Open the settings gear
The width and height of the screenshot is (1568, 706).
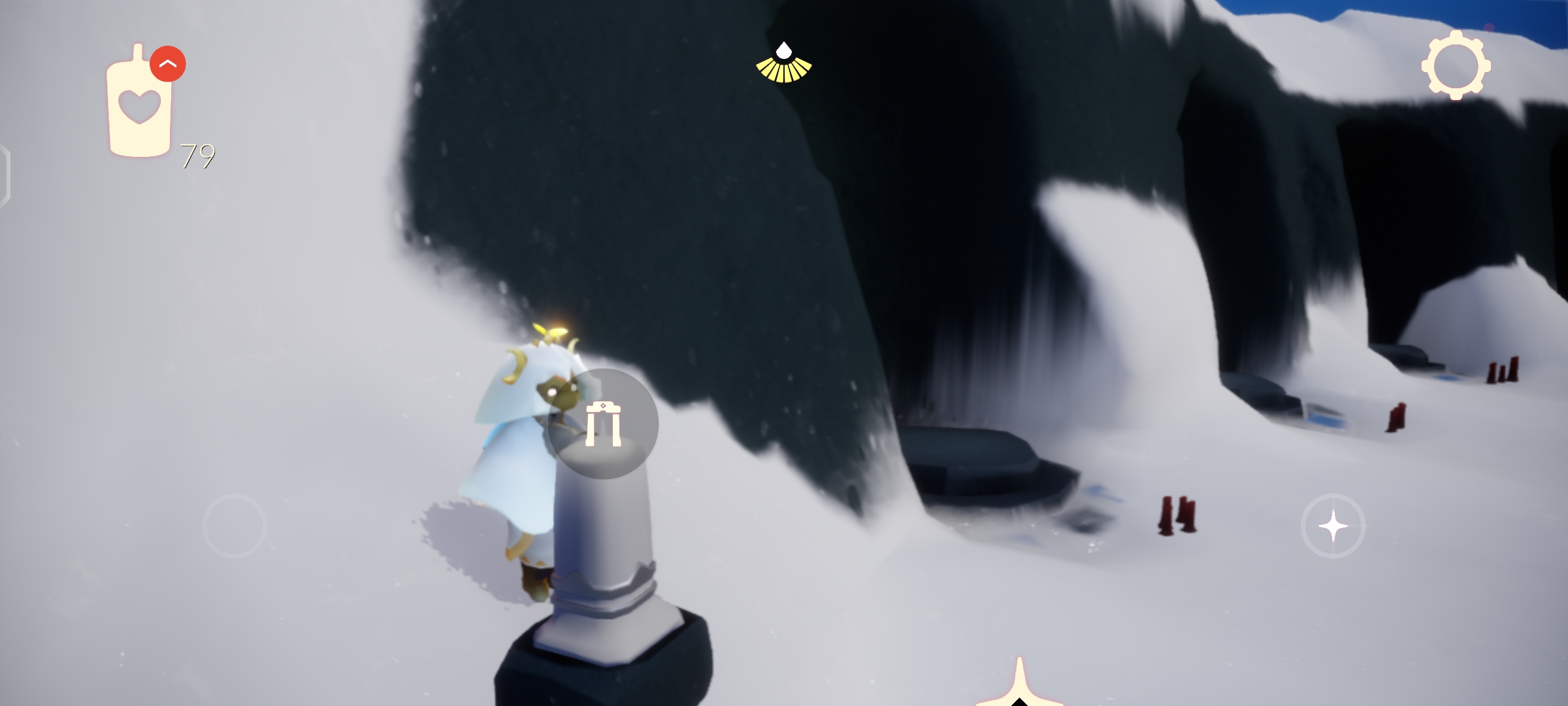[x=1456, y=65]
